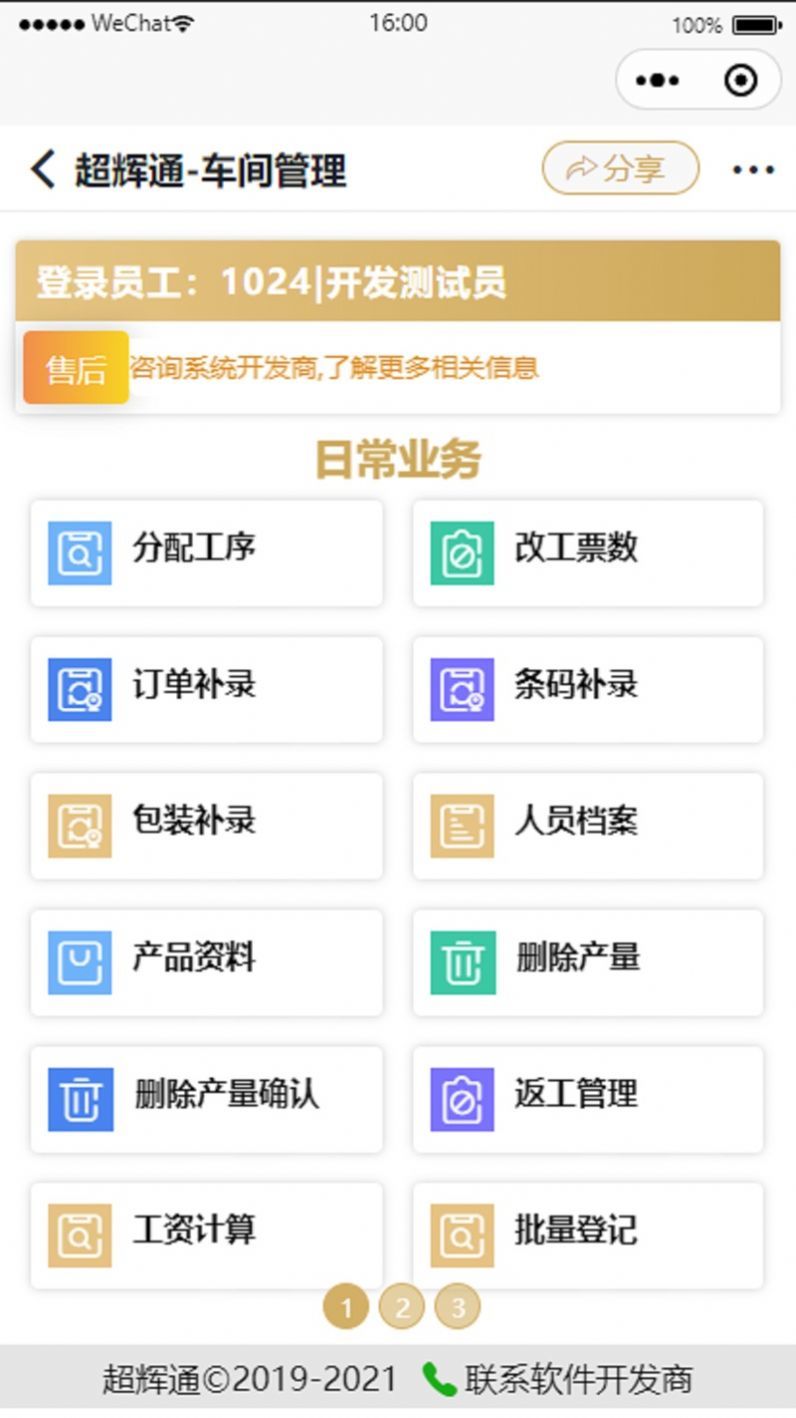Tap the back chevron beside 超辉通-车间管理

point(41,169)
